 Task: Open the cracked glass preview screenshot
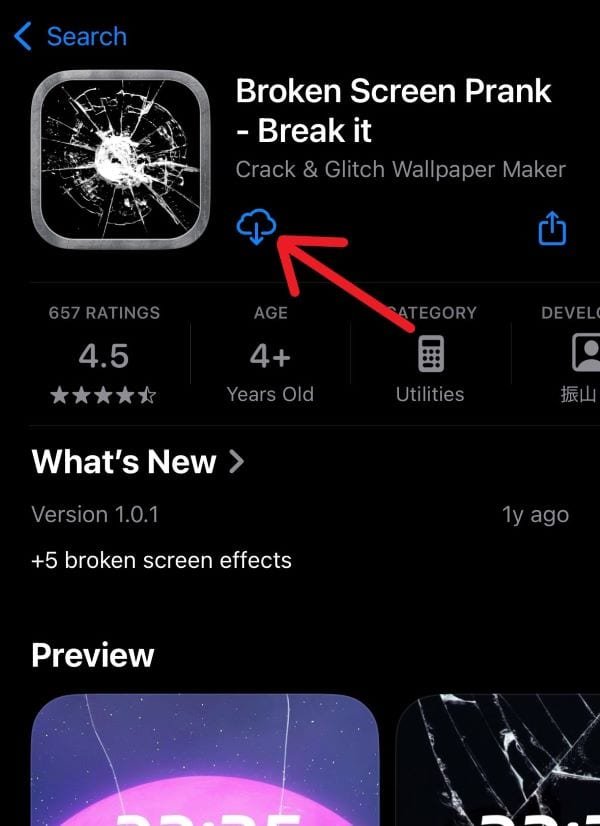500,760
